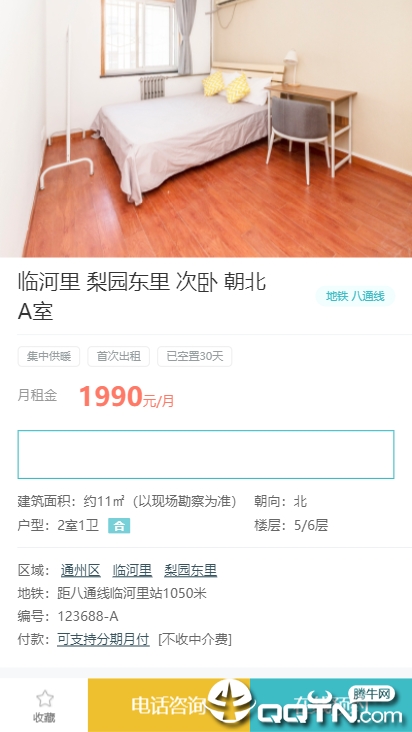Open 可支持分期月付 payment details
The image size is (412, 732).
coord(103,639)
